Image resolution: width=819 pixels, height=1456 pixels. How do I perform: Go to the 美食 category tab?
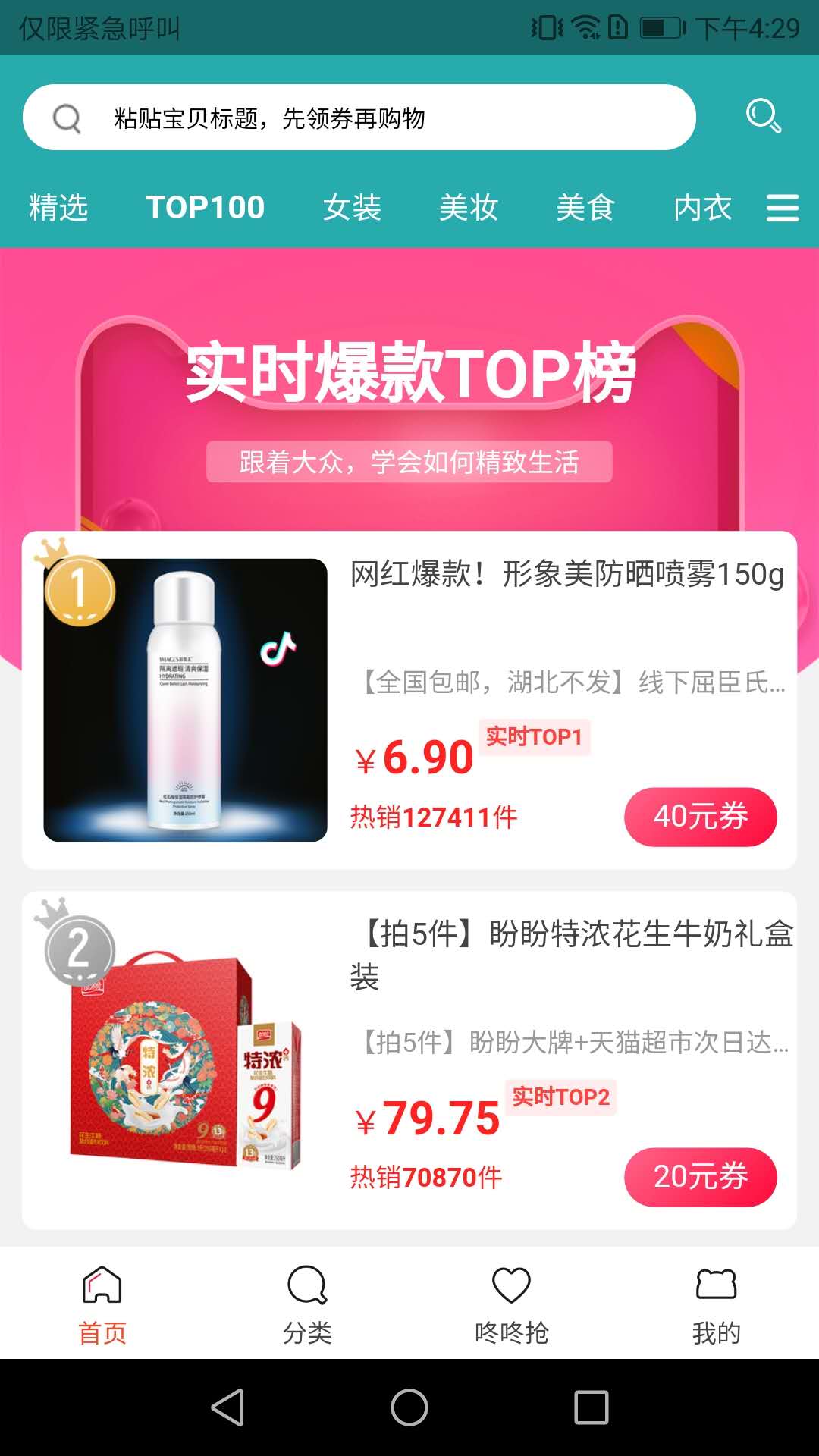tap(585, 207)
